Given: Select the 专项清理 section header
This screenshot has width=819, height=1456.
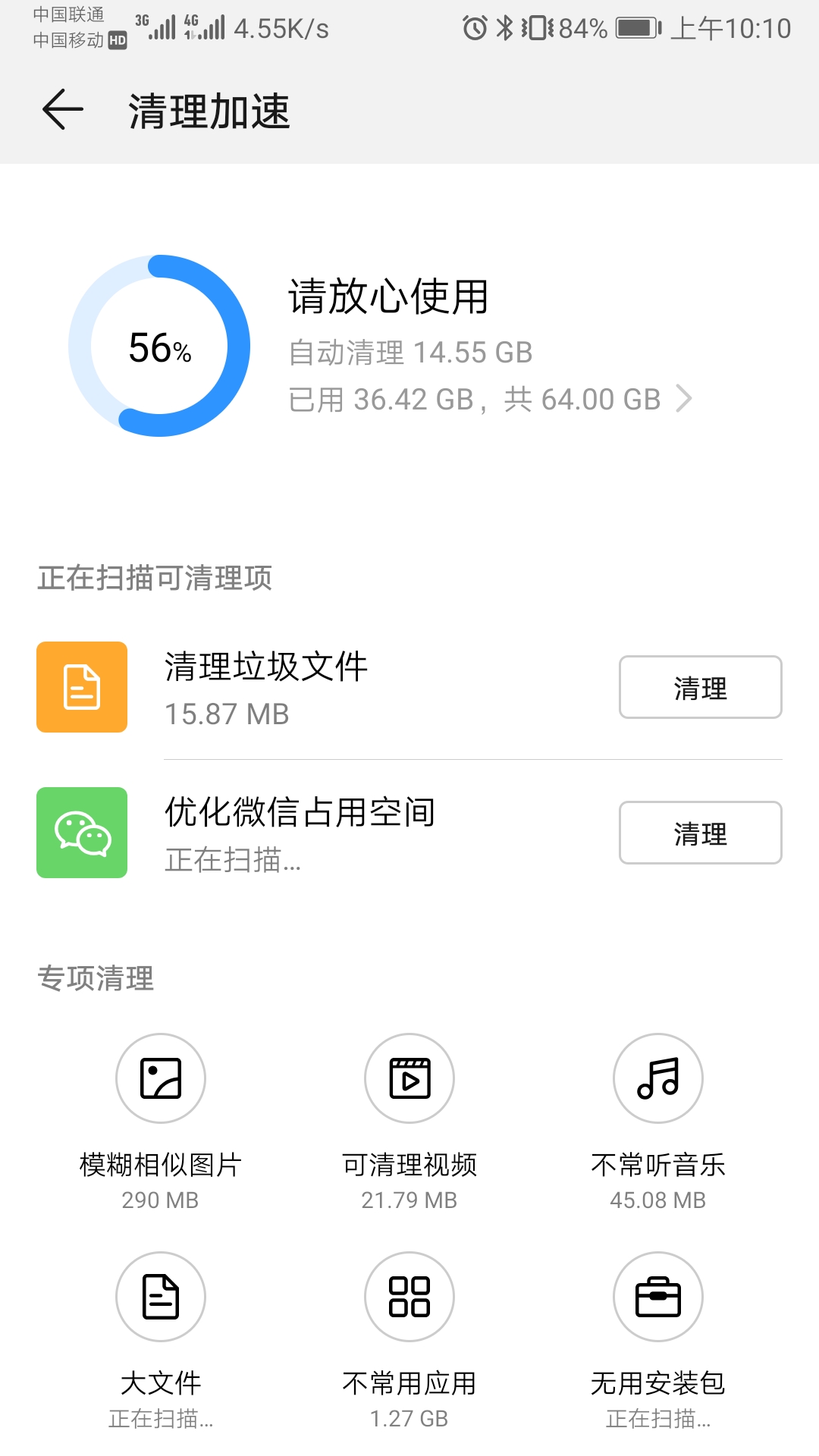Looking at the screenshot, I should point(96,978).
